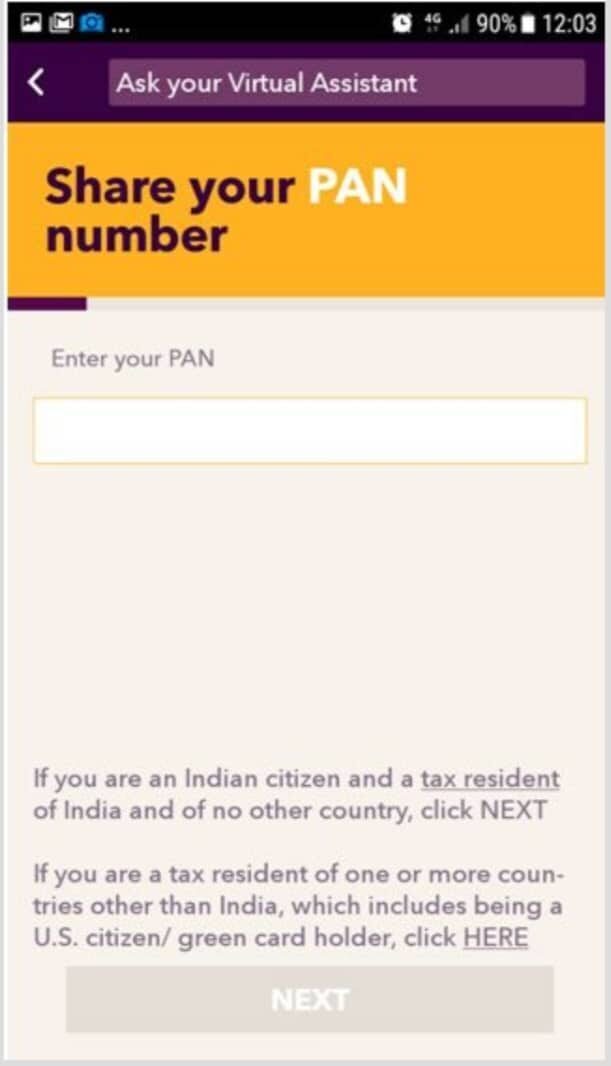
Task: Follow the HERE link for foreign tax residents
Action: click(x=495, y=938)
